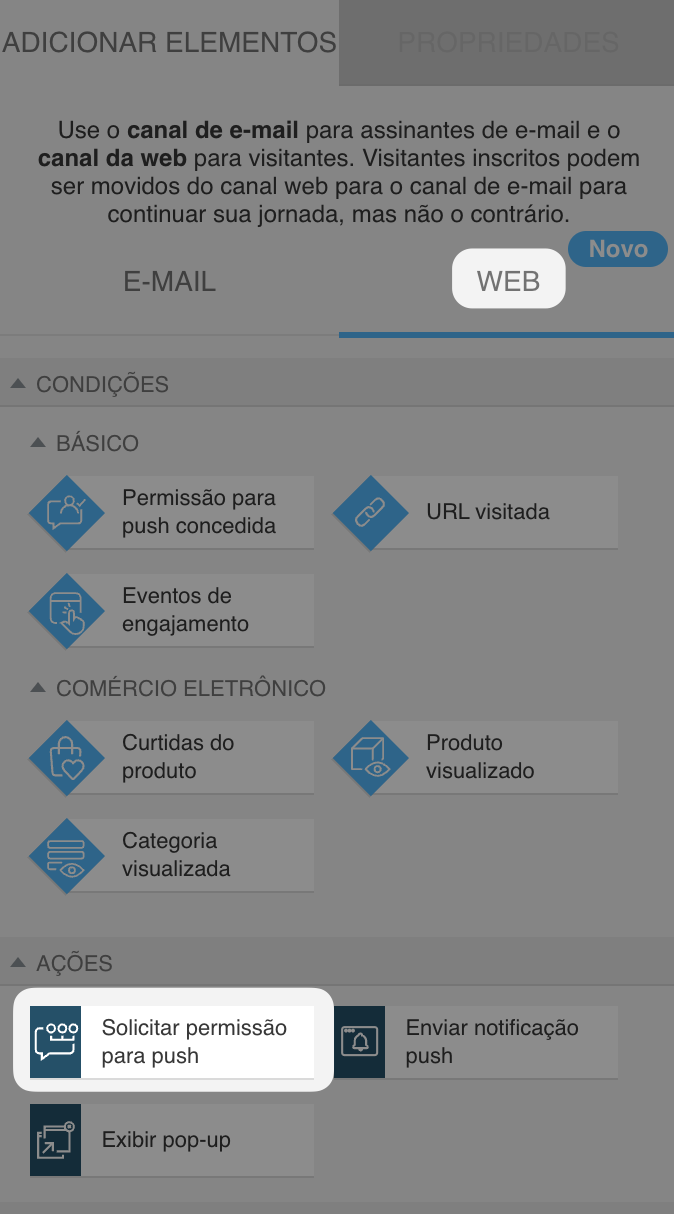The width and height of the screenshot is (674, 1214).
Task: Select Produto visualizado condition
Action: pyautogui.click(x=475, y=757)
